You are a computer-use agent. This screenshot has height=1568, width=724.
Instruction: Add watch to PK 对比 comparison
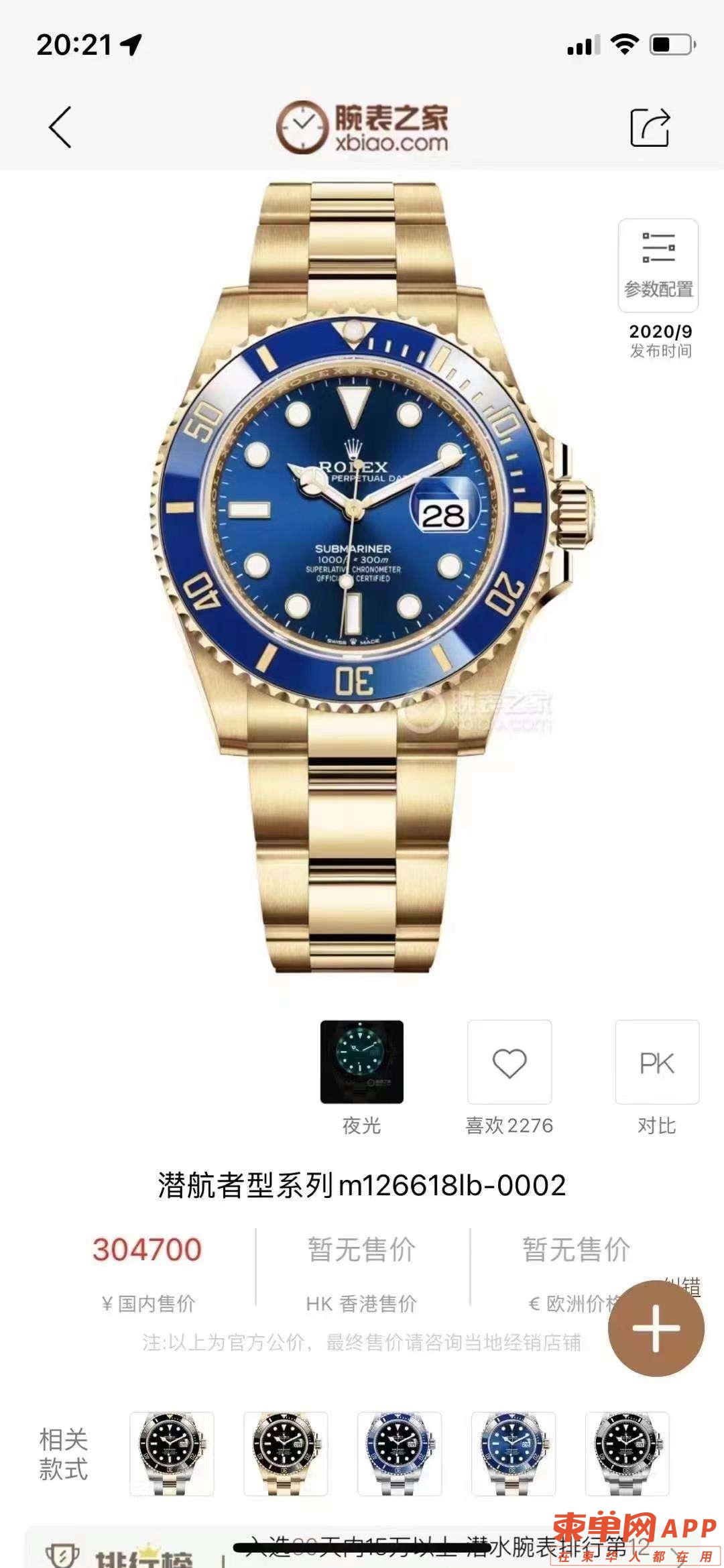(x=657, y=1063)
